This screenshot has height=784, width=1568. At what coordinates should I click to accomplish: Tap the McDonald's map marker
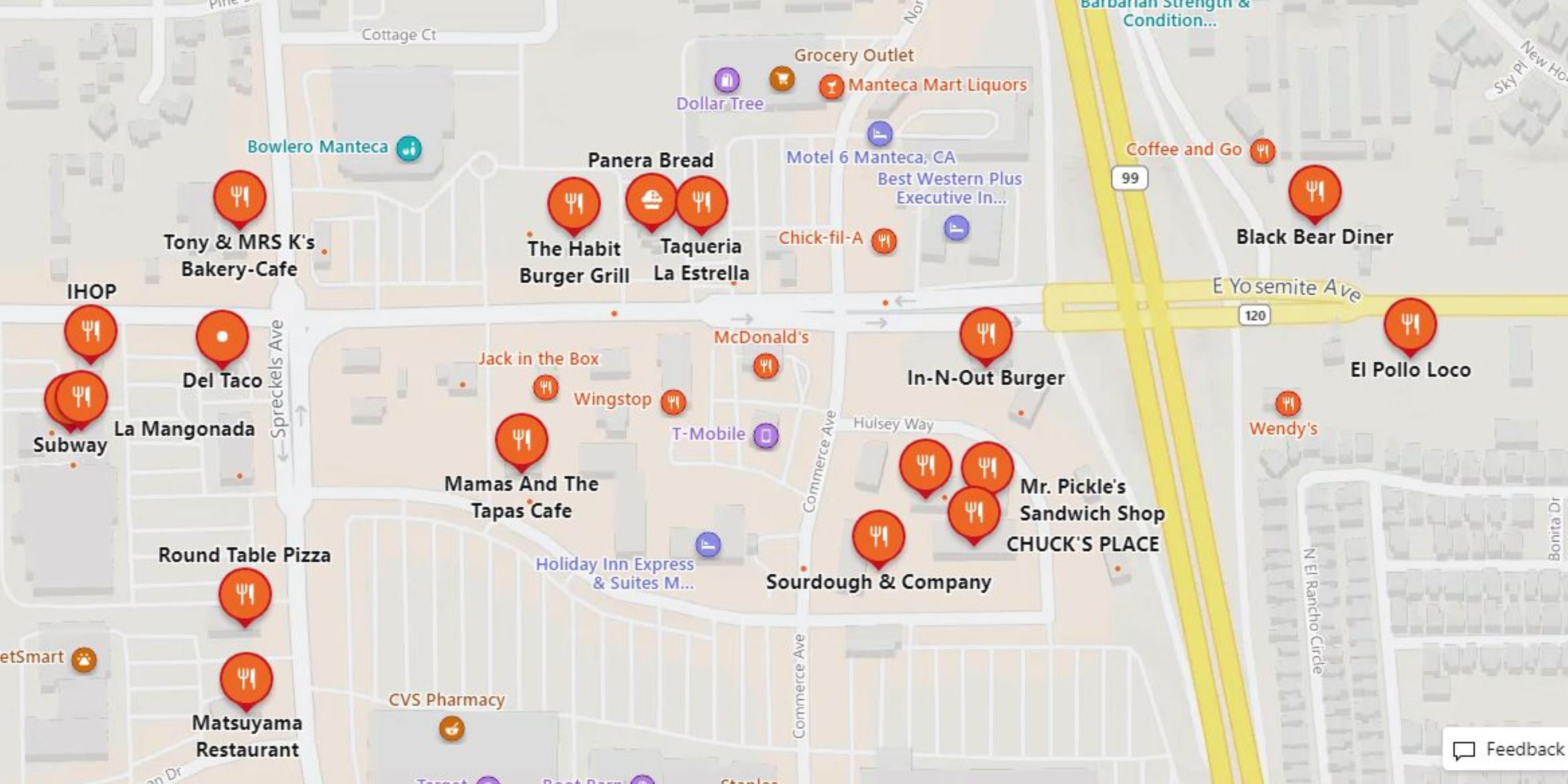click(x=765, y=366)
